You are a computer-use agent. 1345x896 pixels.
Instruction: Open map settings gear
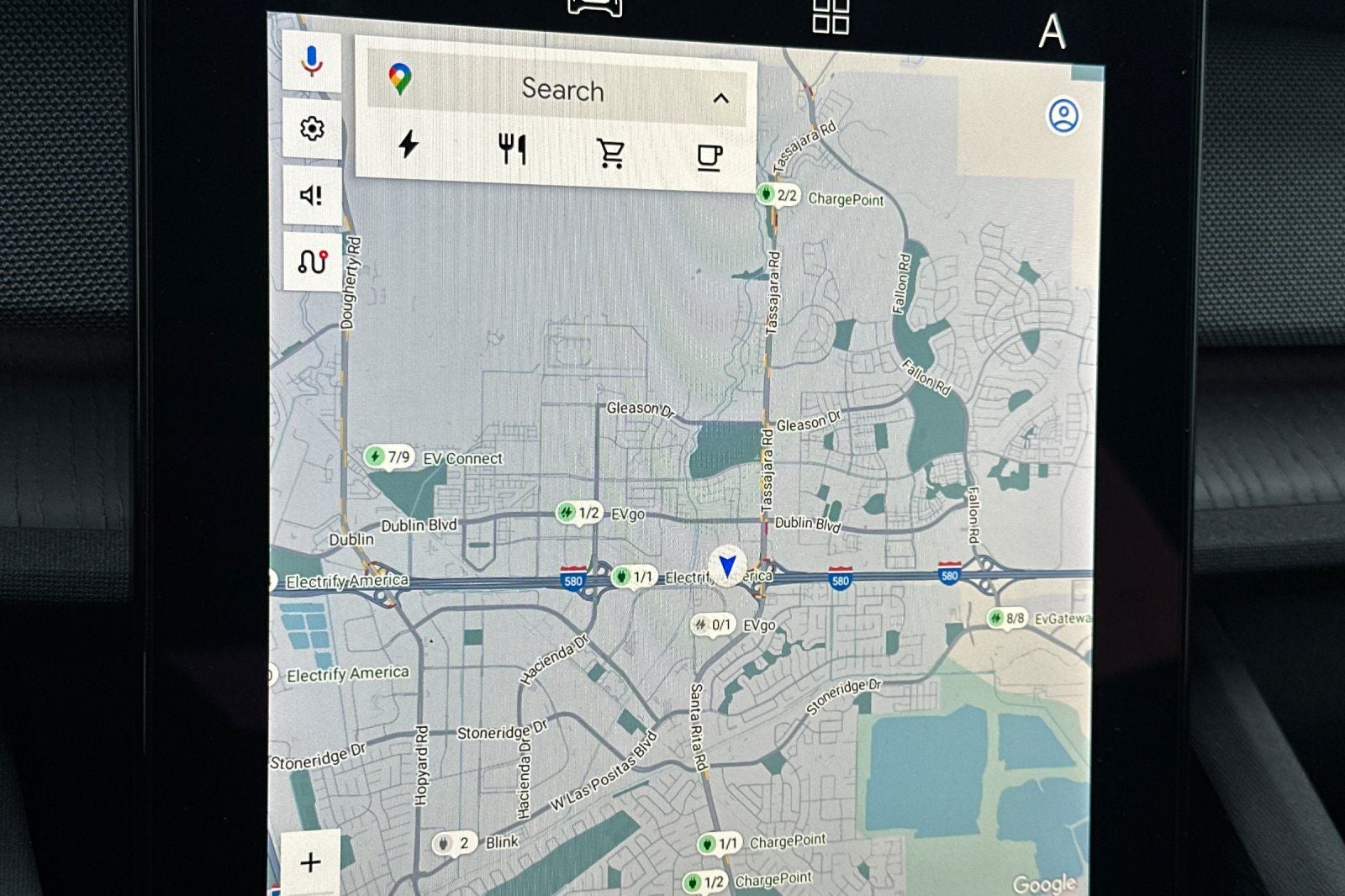click(x=312, y=129)
